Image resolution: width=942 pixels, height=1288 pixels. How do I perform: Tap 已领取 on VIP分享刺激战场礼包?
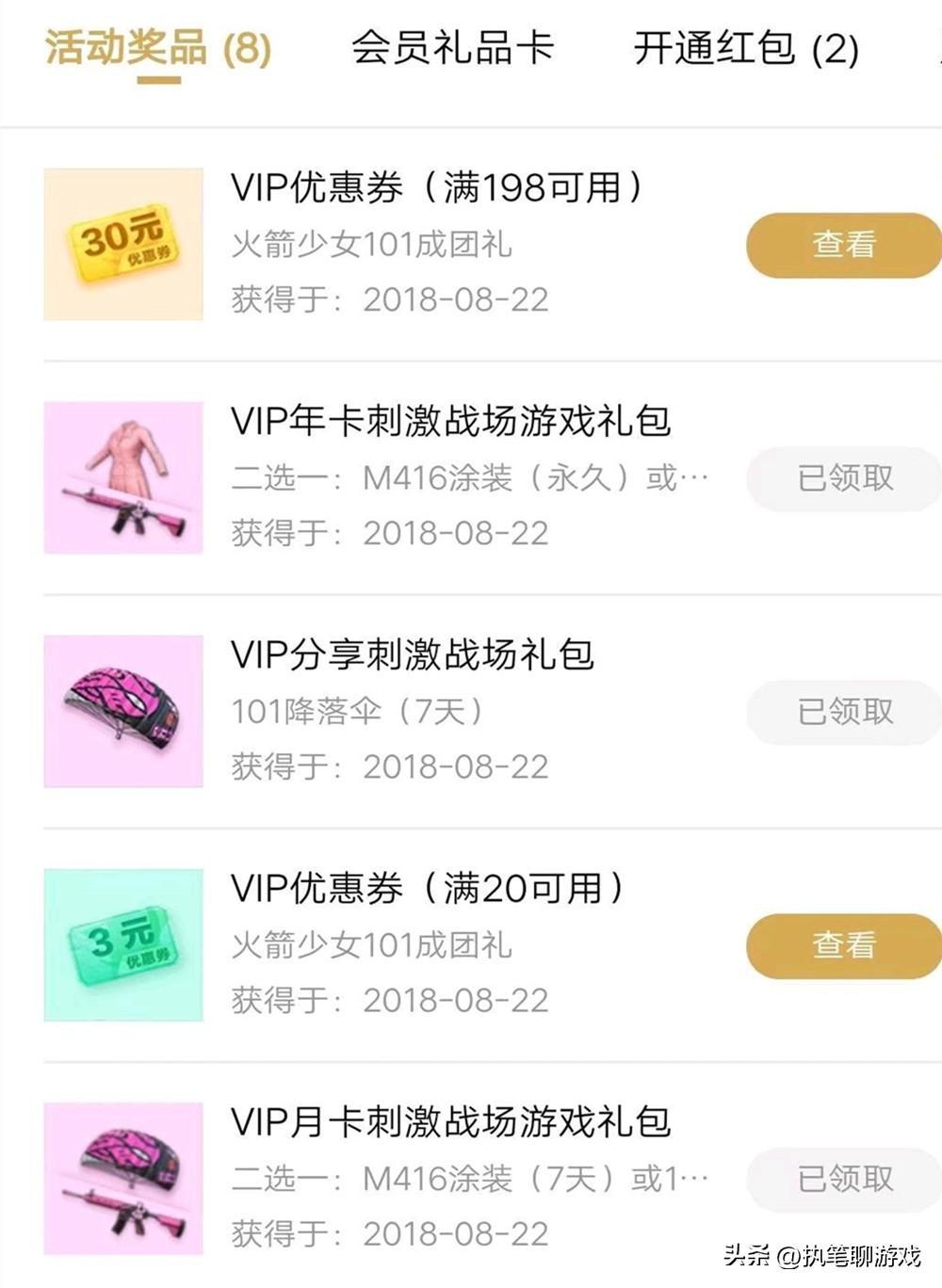point(845,712)
